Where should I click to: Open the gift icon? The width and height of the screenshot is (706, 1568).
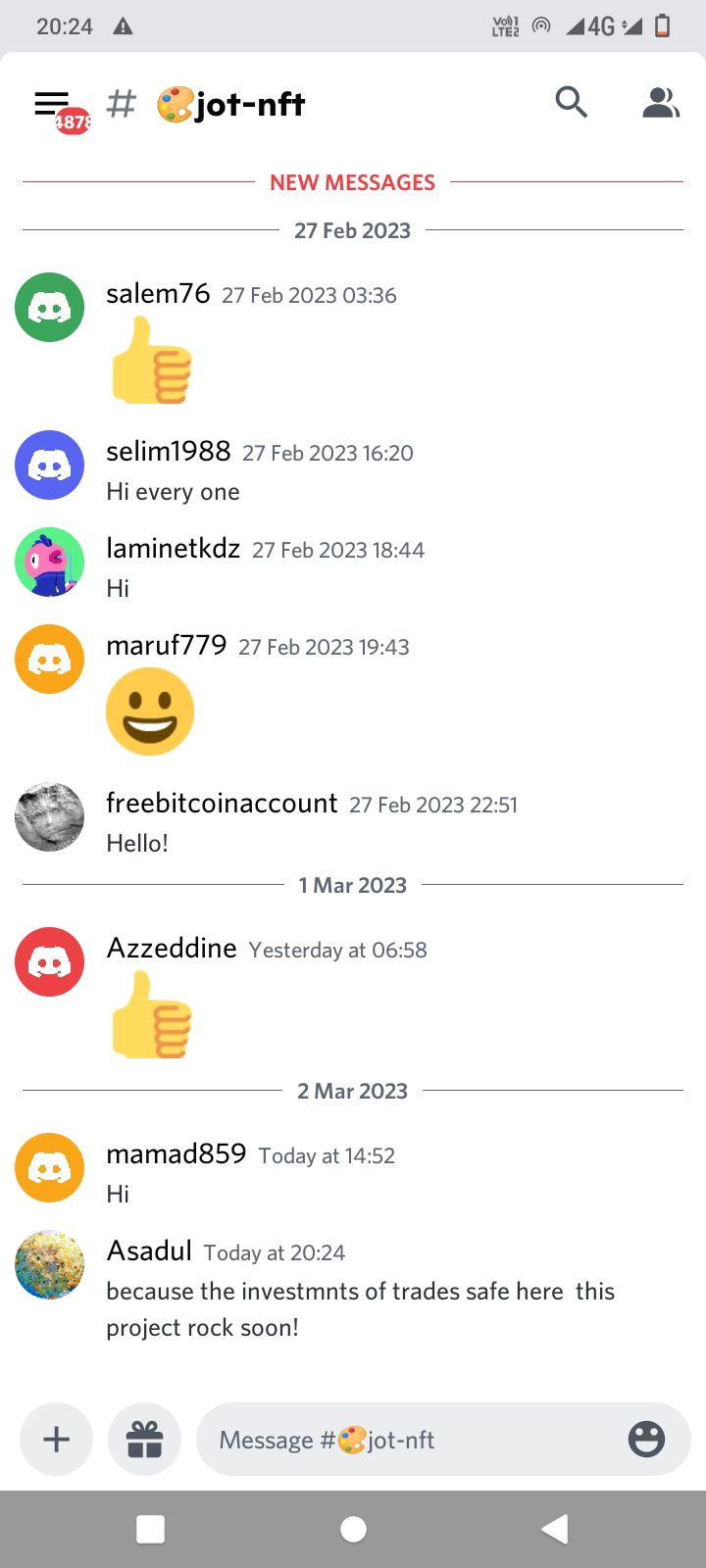click(144, 1439)
